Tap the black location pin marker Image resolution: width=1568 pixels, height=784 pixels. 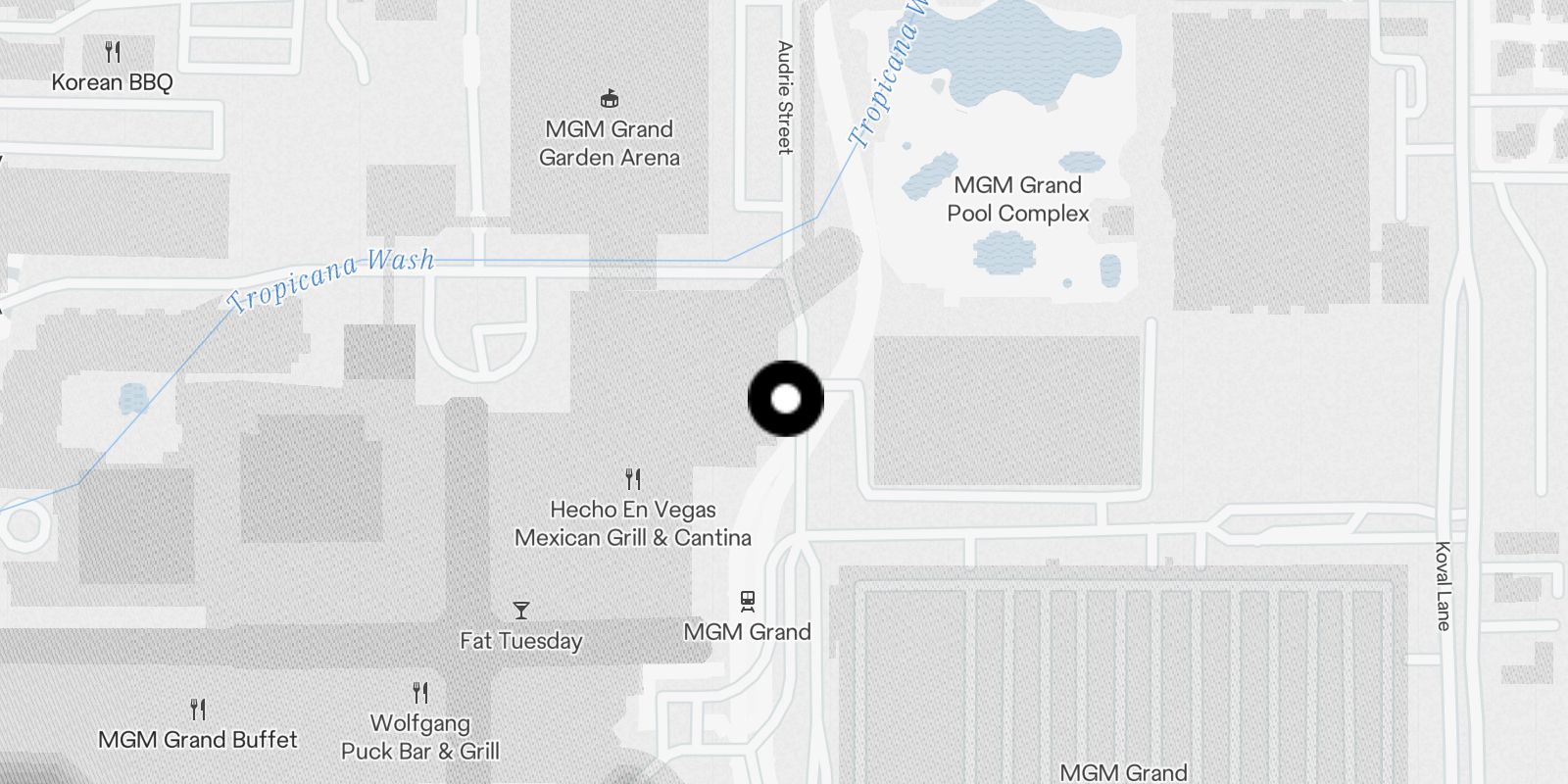click(x=786, y=399)
